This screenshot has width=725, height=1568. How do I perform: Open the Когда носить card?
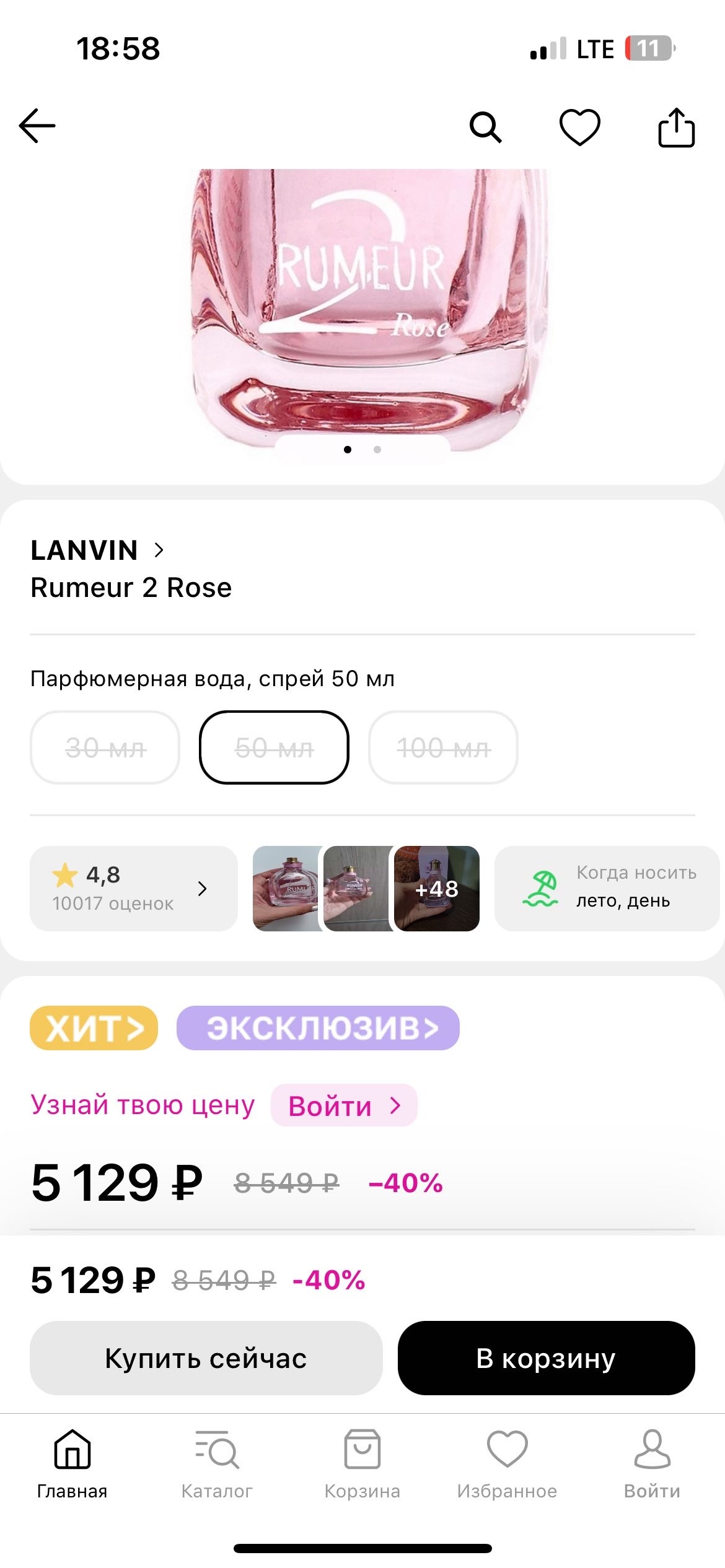(x=607, y=888)
